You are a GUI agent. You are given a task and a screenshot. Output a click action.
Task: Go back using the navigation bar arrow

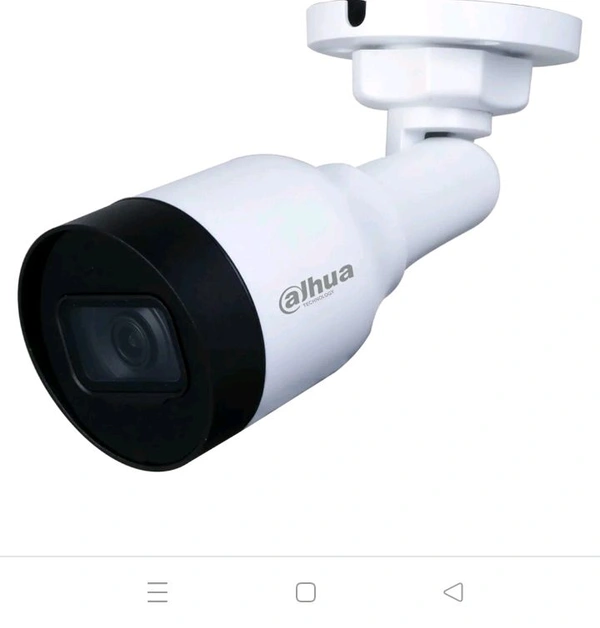pyautogui.click(x=453, y=592)
